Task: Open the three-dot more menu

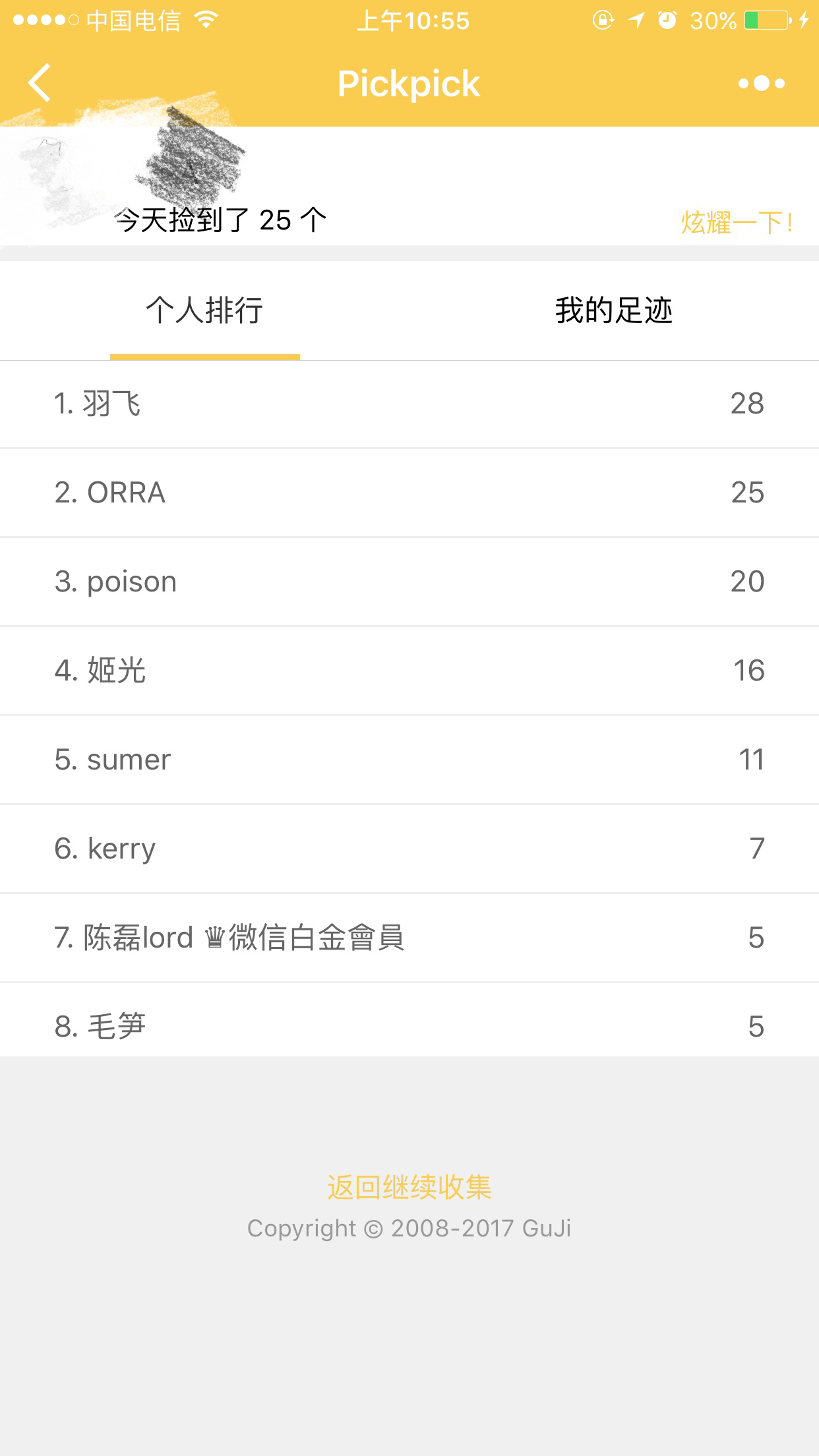Action: coord(762,83)
